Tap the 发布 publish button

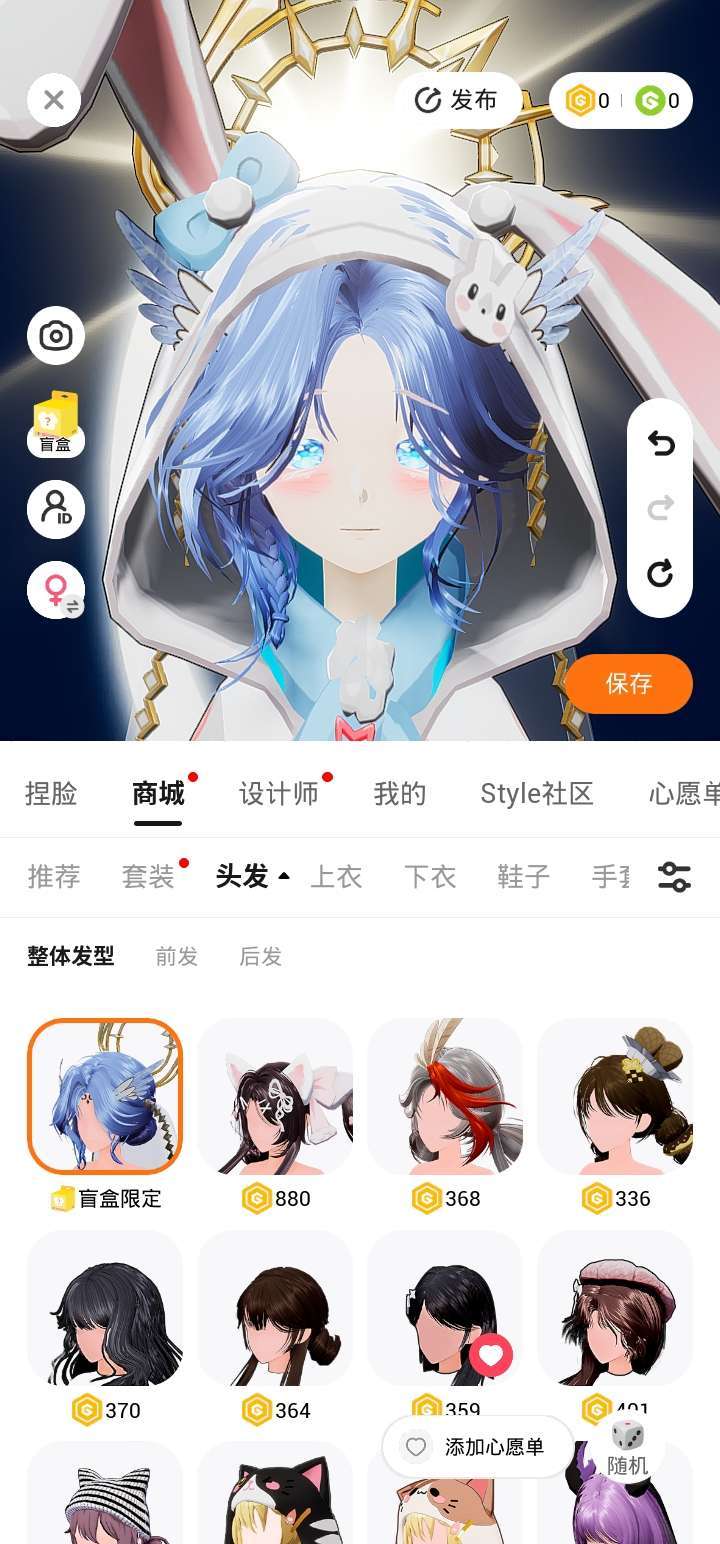(458, 100)
